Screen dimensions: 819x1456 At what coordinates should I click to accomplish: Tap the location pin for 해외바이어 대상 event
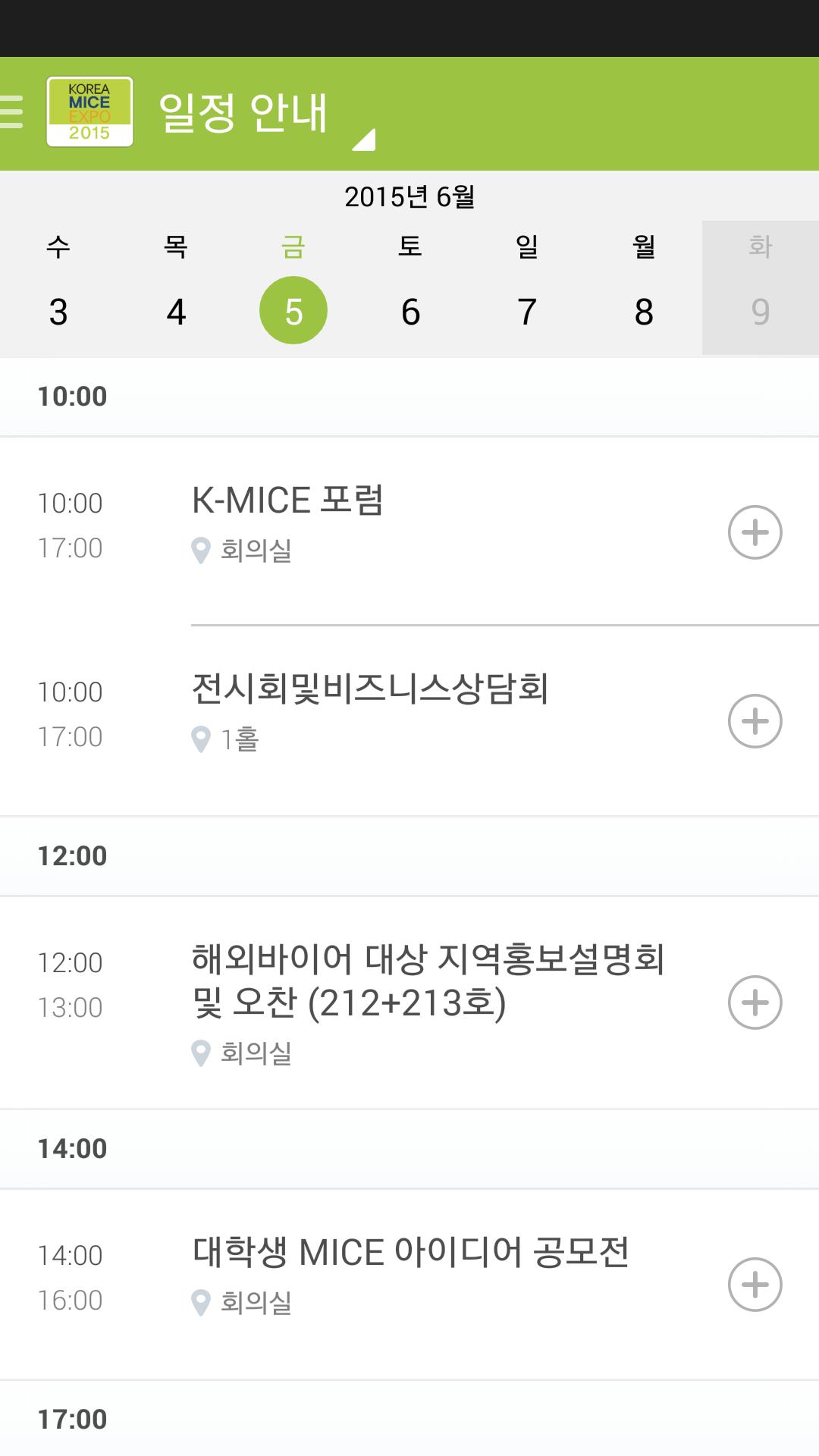tap(199, 1053)
